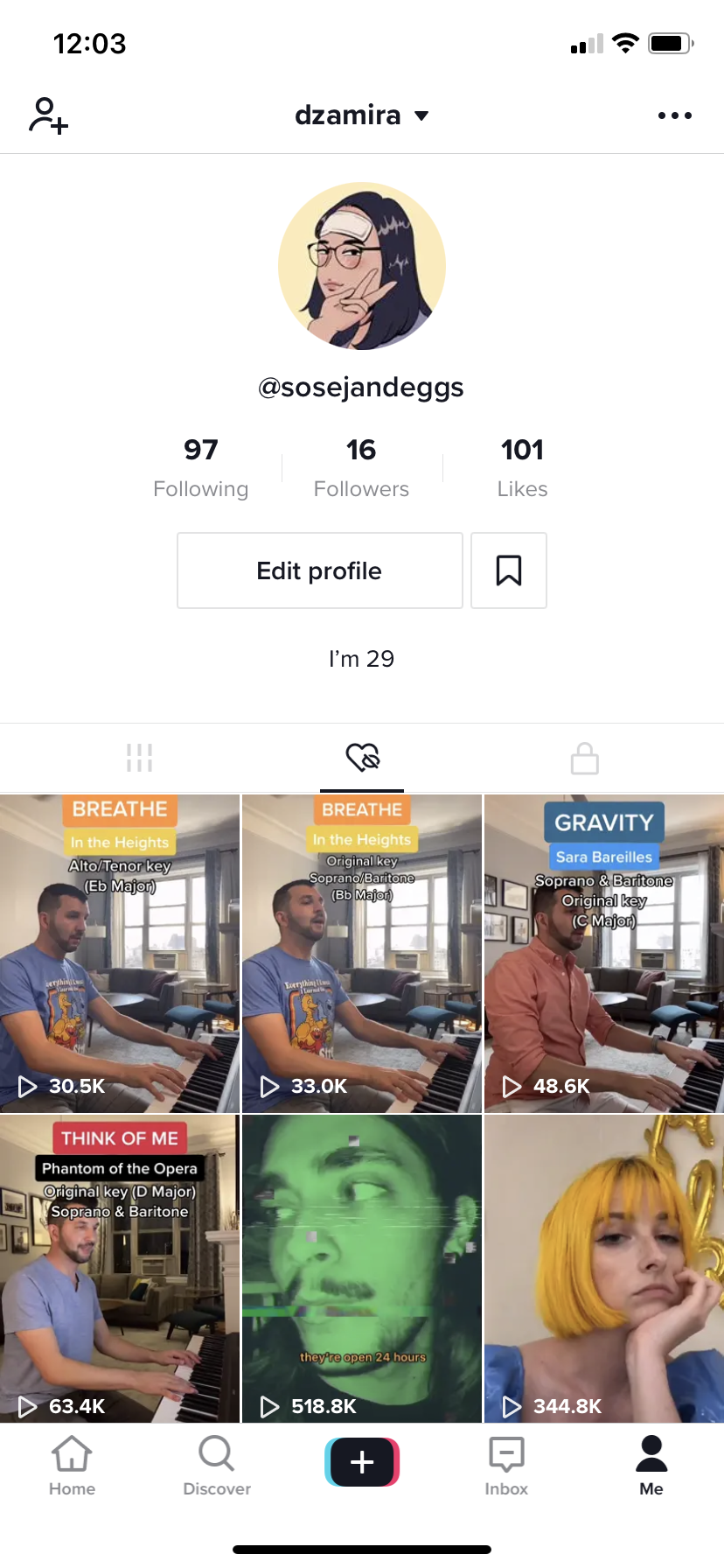The height and width of the screenshot is (1568, 724).
Task: Switch to the private videos lock tab
Action: 584,758
